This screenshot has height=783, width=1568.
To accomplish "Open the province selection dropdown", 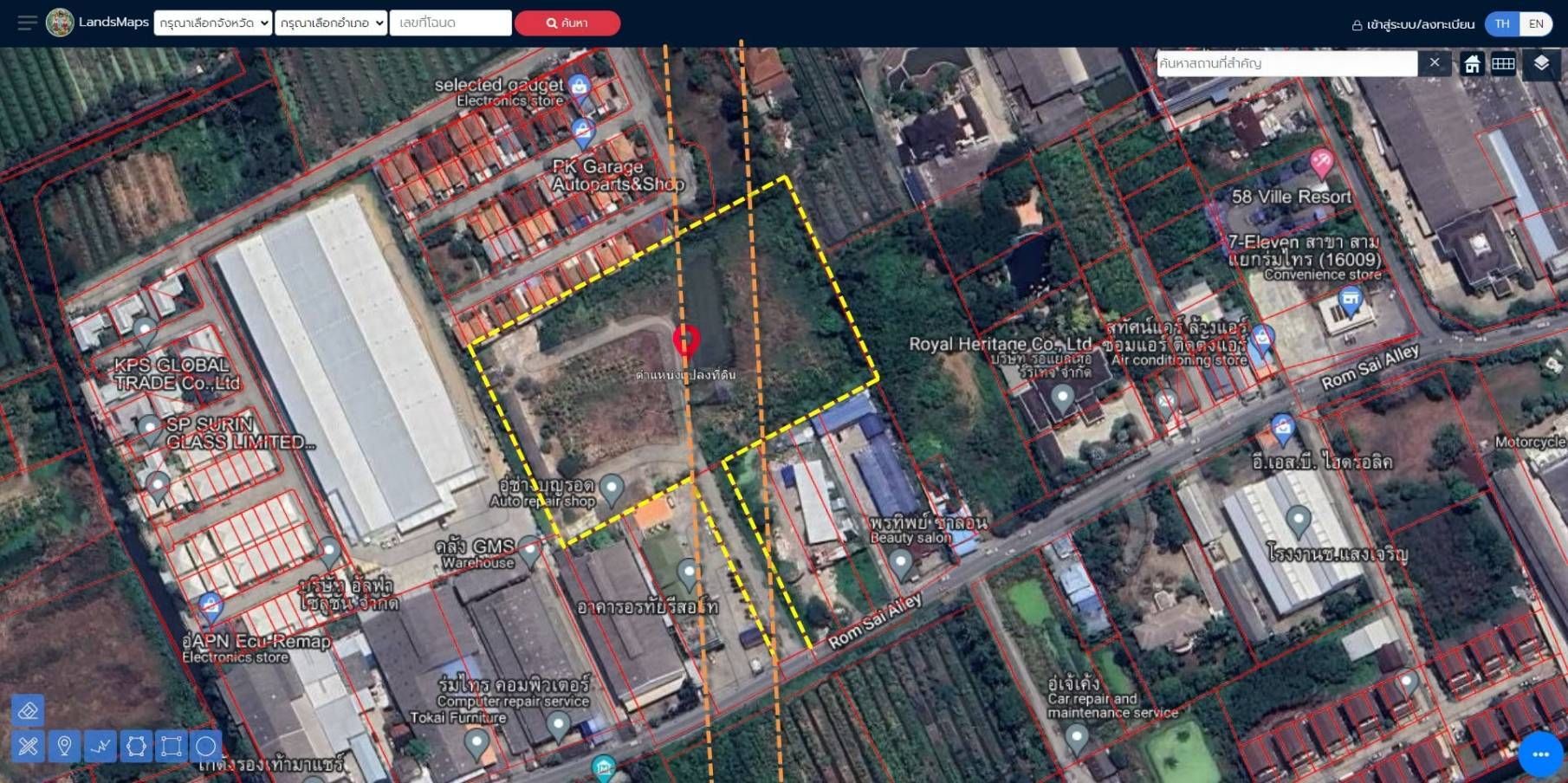I will [213, 23].
